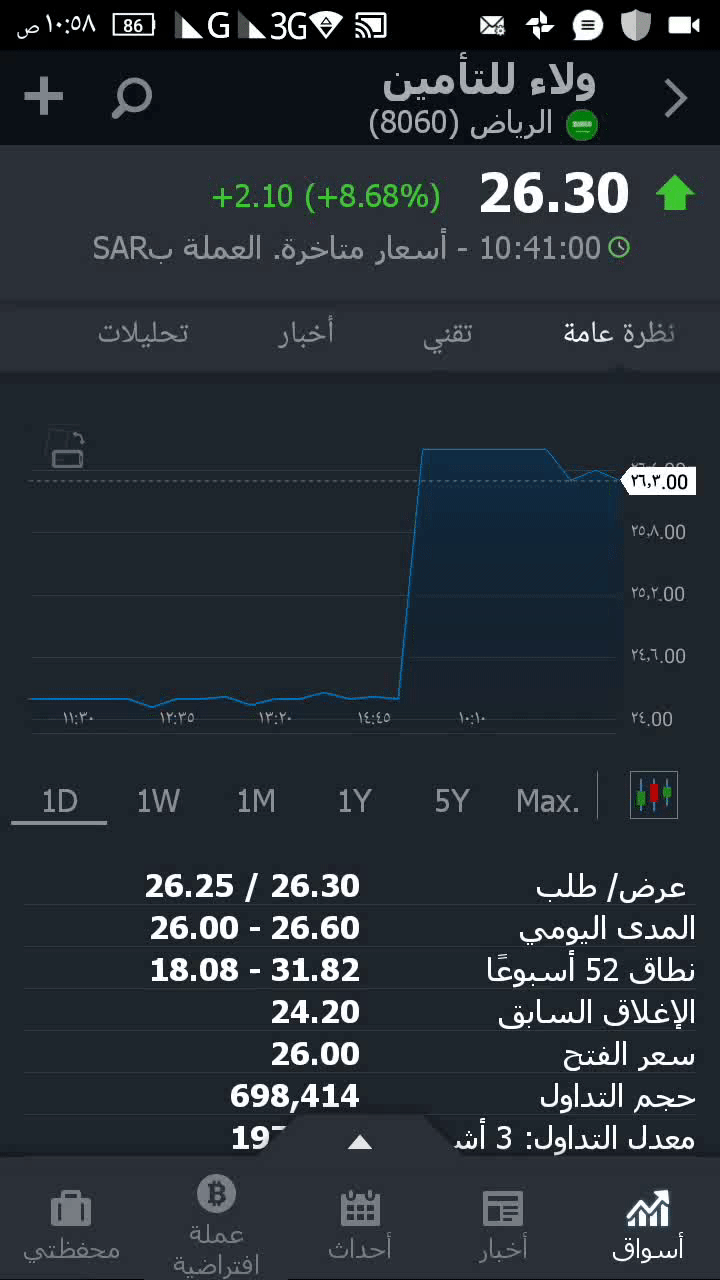Screen dimensions: 720x1280
Task: Show the Max. chart range
Action: [547, 801]
